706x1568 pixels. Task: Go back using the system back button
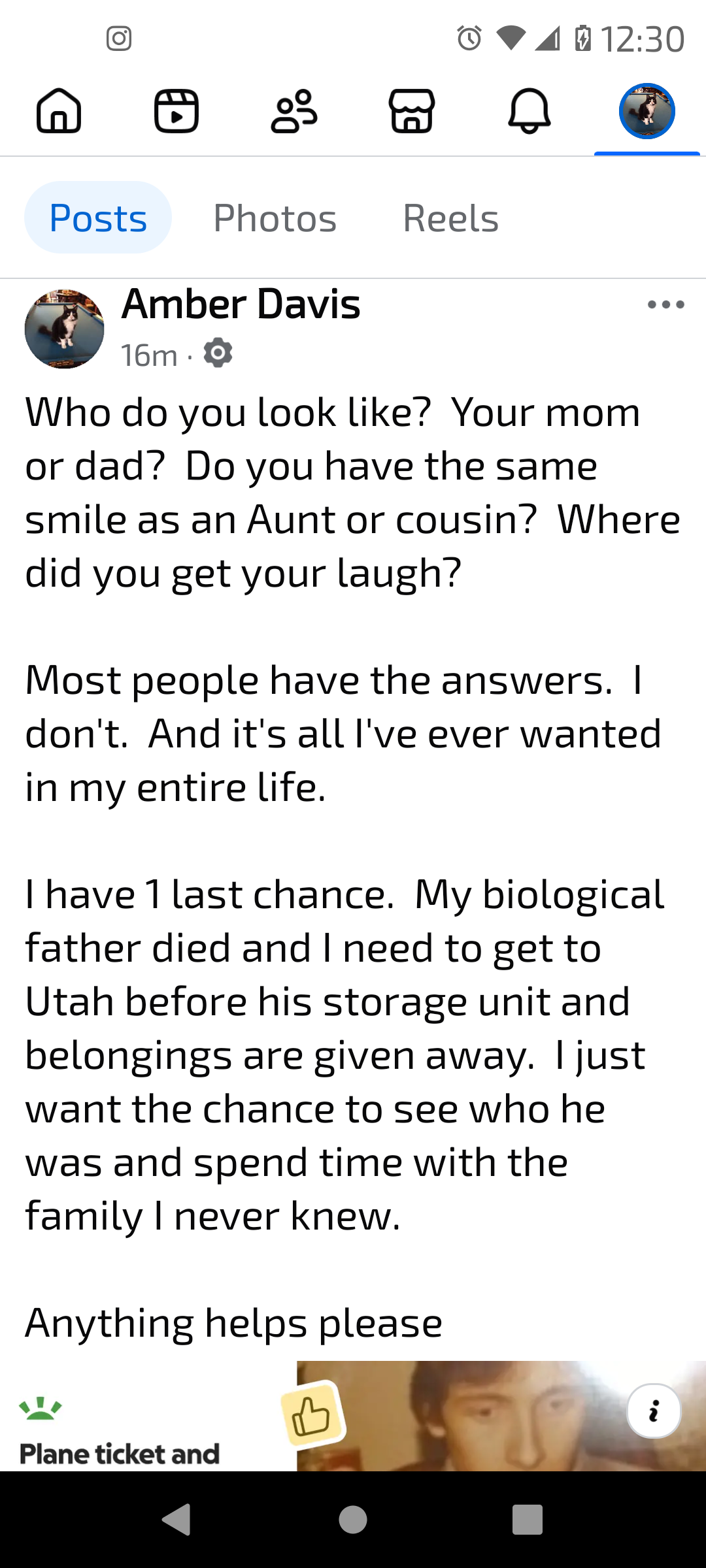click(176, 1520)
